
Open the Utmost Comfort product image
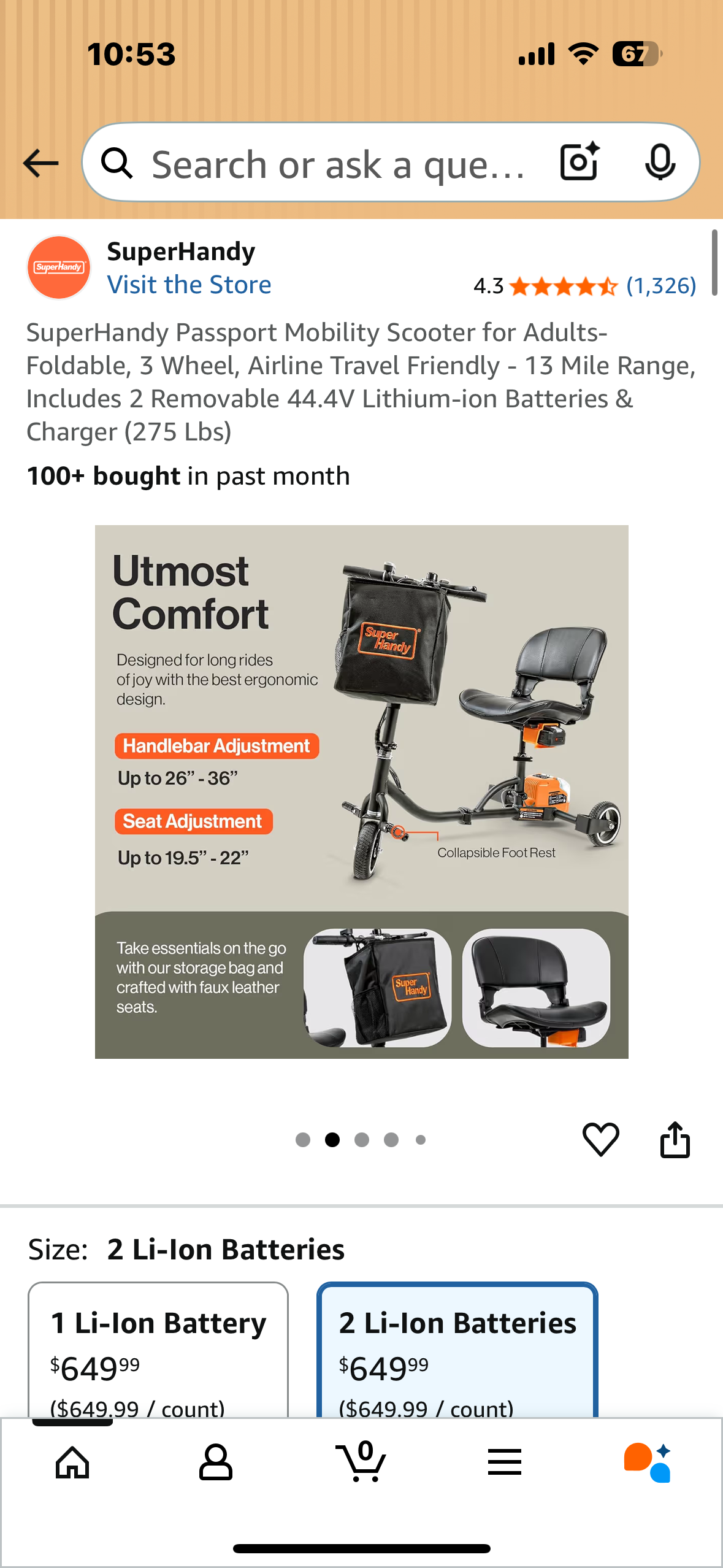(361, 791)
